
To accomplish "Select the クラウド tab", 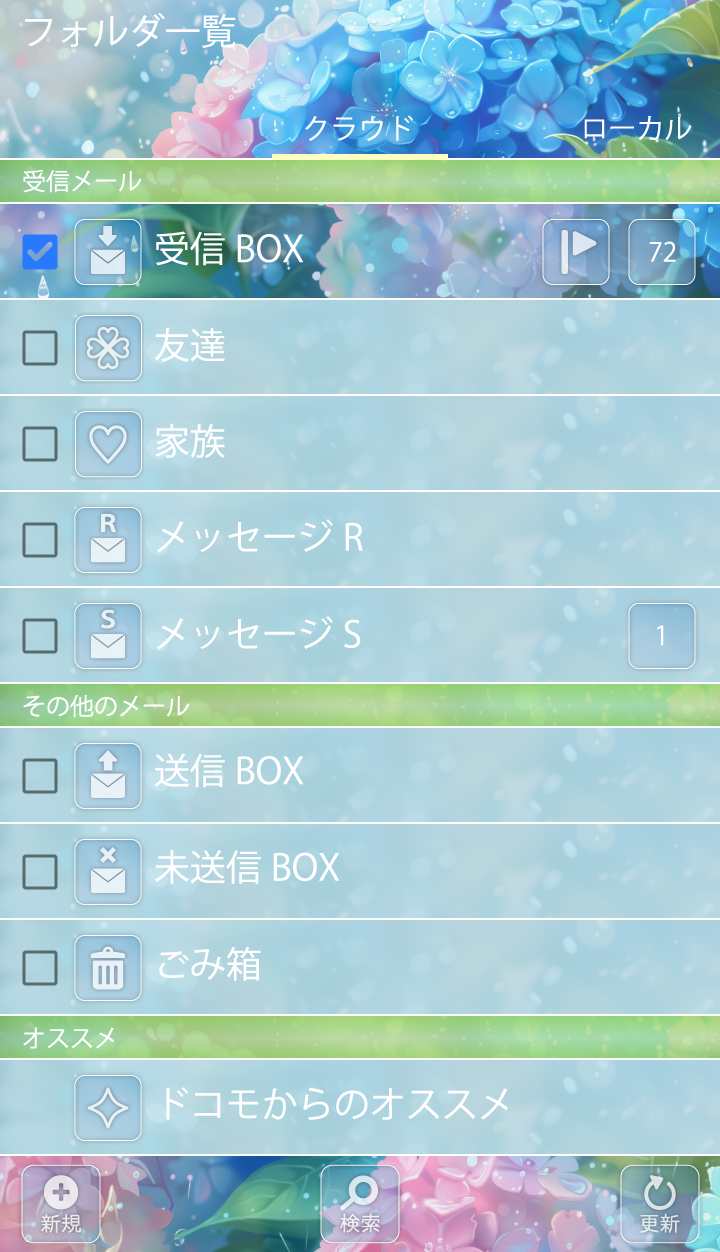I will click(359, 128).
